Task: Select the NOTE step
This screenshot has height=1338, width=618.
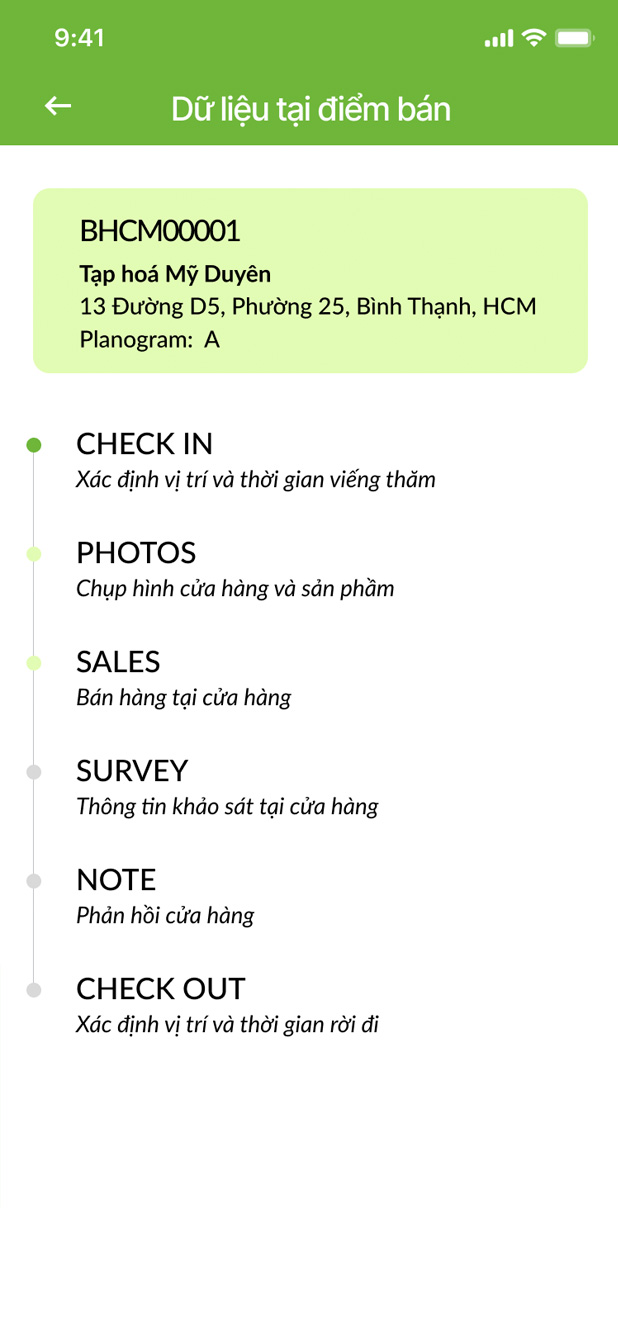Action: click(116, 880)
